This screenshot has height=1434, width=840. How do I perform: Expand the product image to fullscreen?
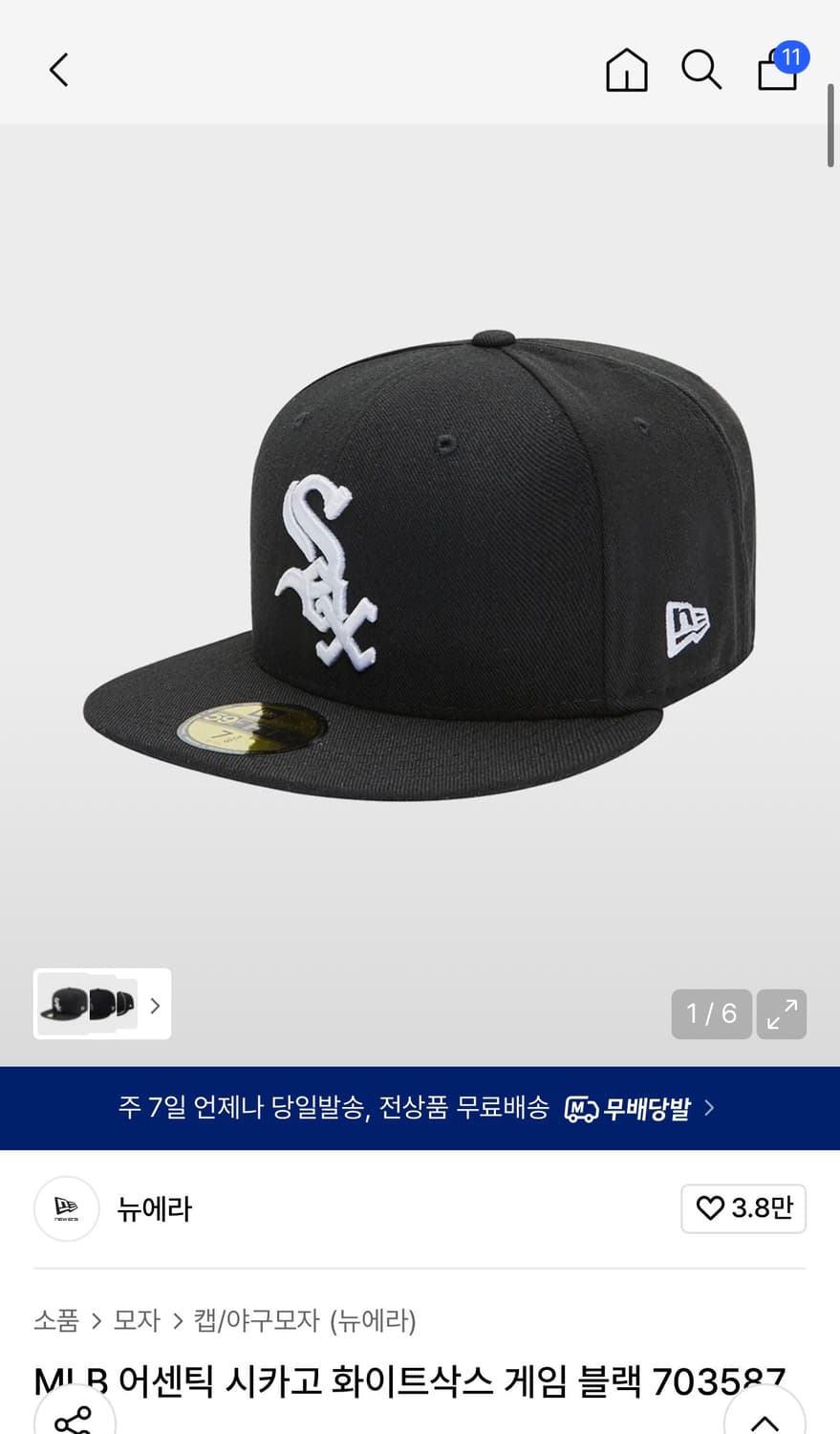(782, 1013)
